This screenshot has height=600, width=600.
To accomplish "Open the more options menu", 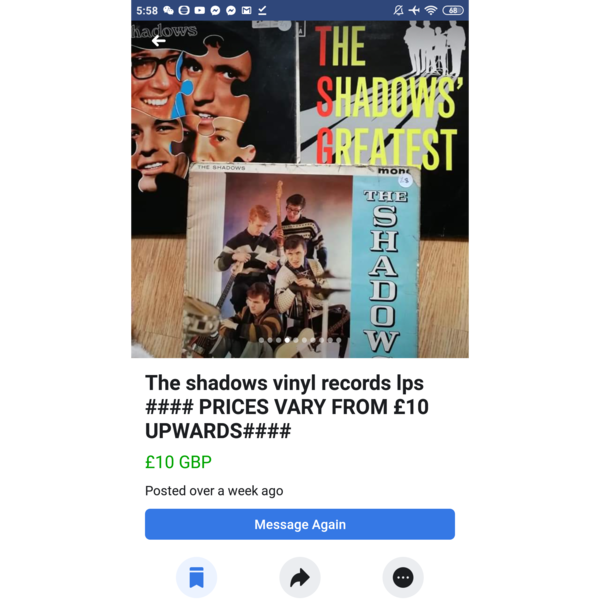I will pos(403,577).
